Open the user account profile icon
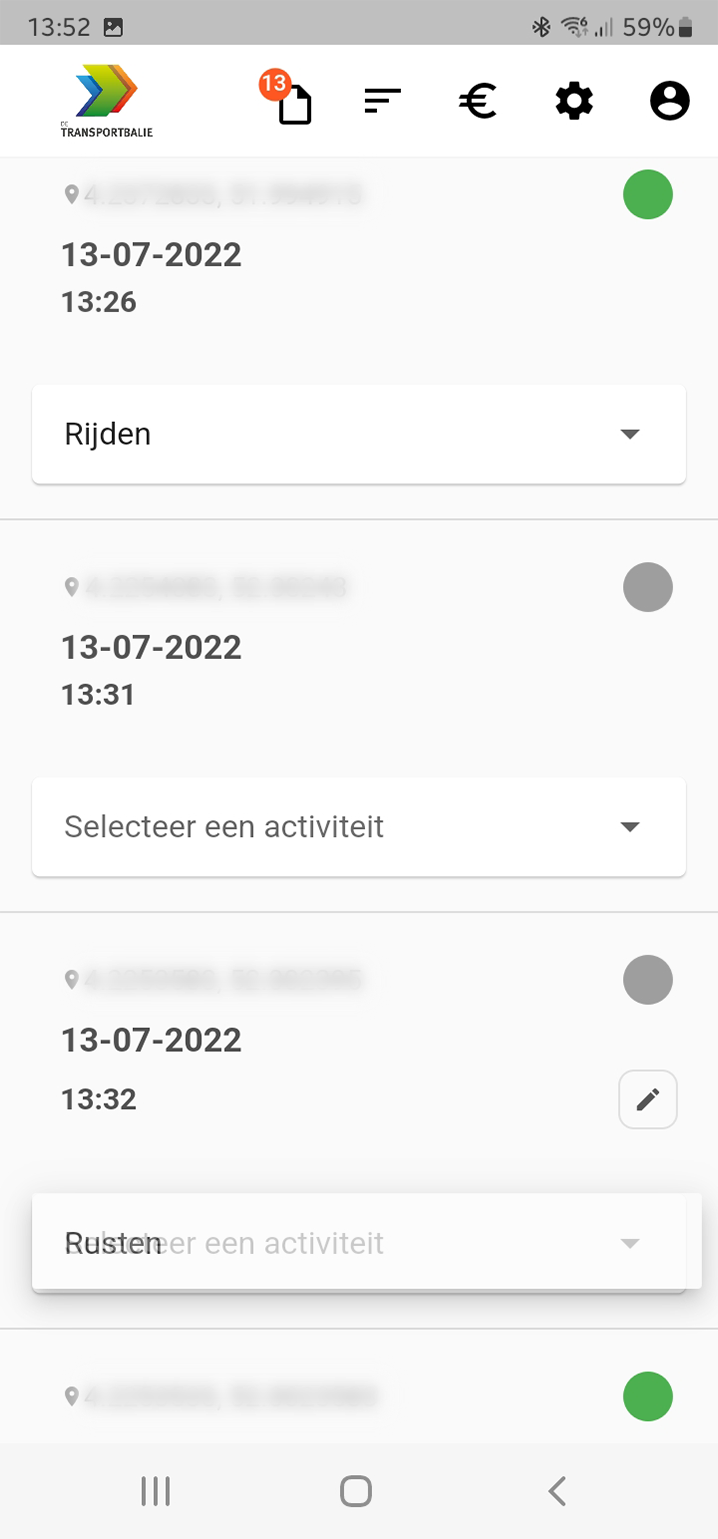 tap(670, 101)
